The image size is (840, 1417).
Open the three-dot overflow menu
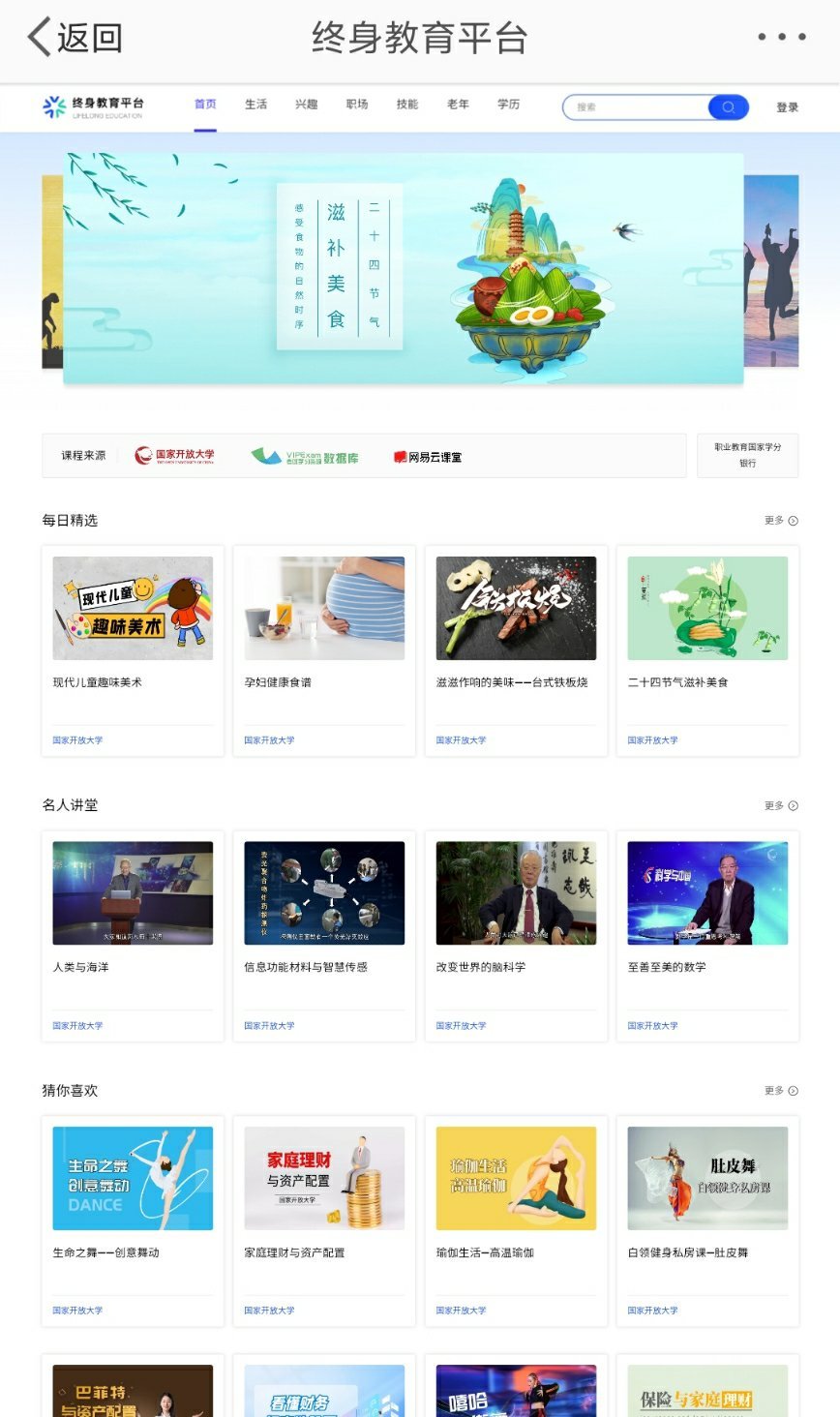pyautogui.click(x=781, y=38)
